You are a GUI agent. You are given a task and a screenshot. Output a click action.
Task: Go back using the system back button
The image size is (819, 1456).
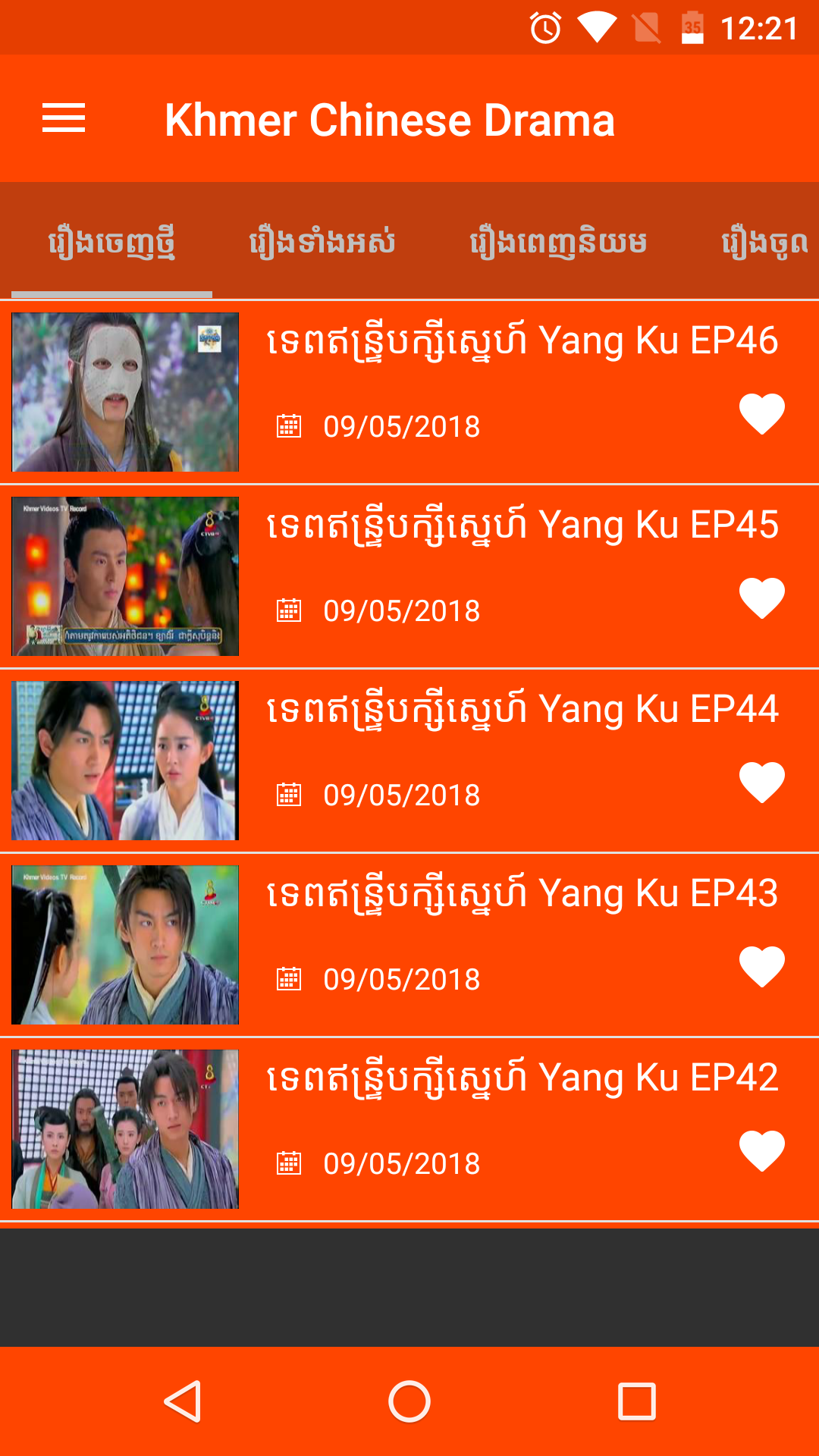coord(182,1401)
